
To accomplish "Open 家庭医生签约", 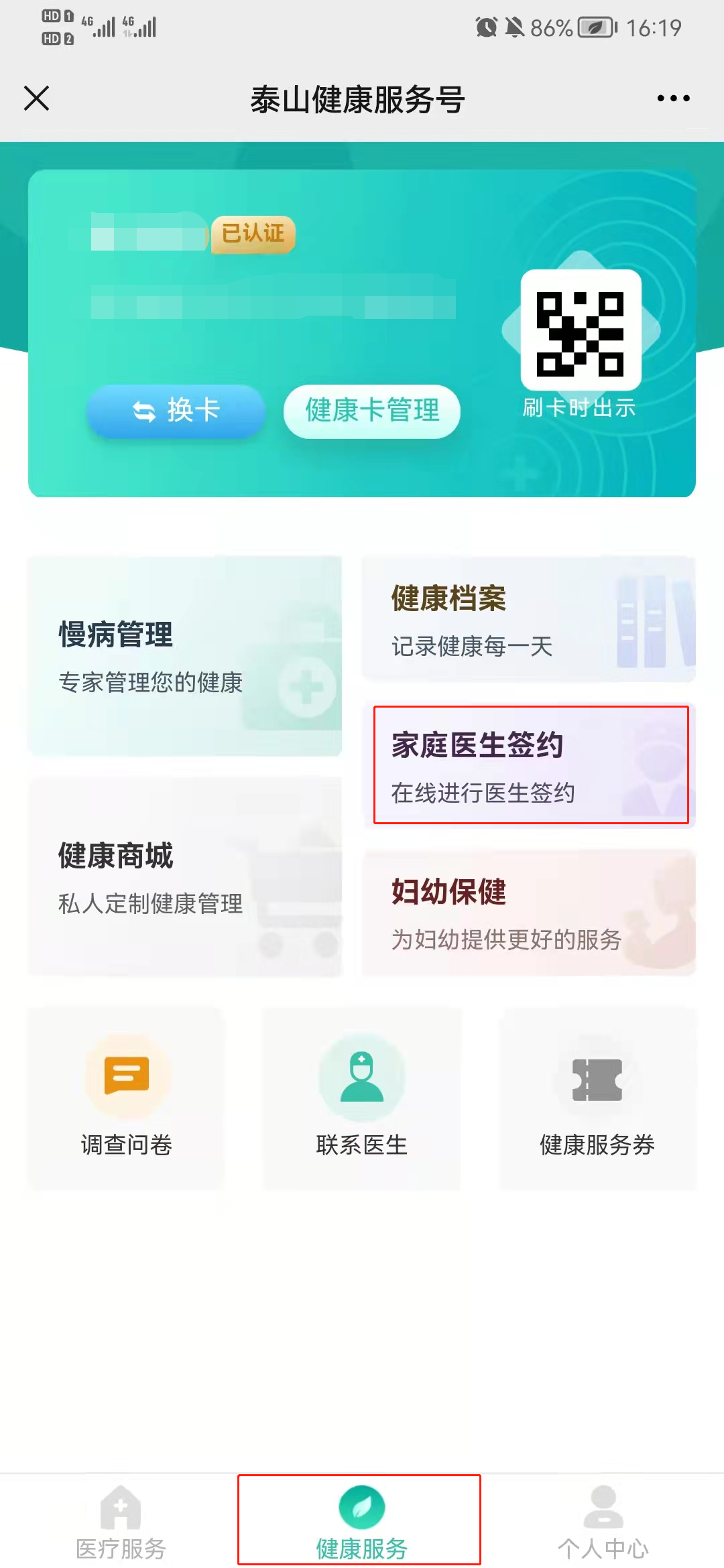I will (x=530, y=765).
